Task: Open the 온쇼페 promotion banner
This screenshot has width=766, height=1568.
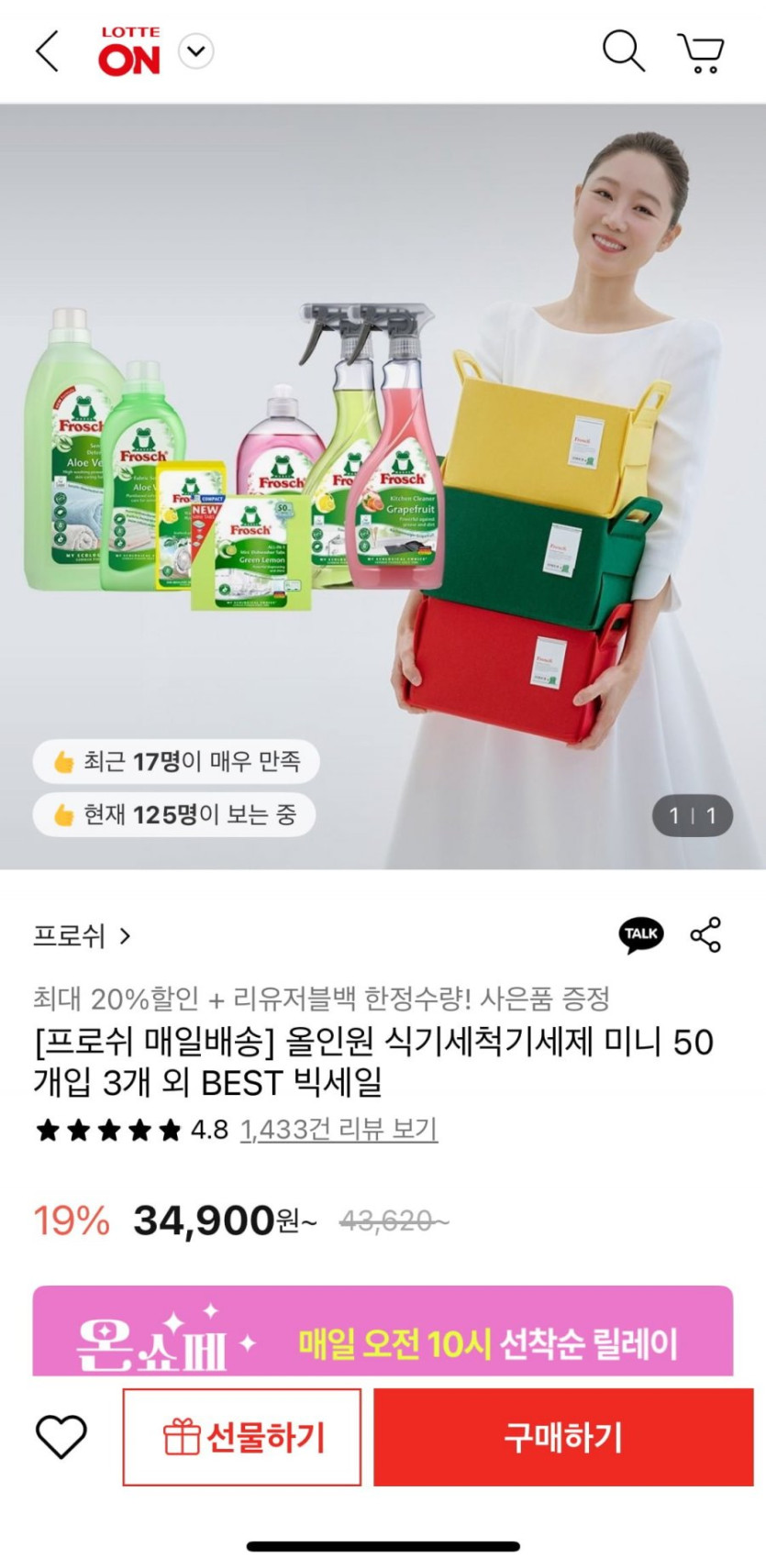Action: pyautogui.click(x=383, y=1331)
